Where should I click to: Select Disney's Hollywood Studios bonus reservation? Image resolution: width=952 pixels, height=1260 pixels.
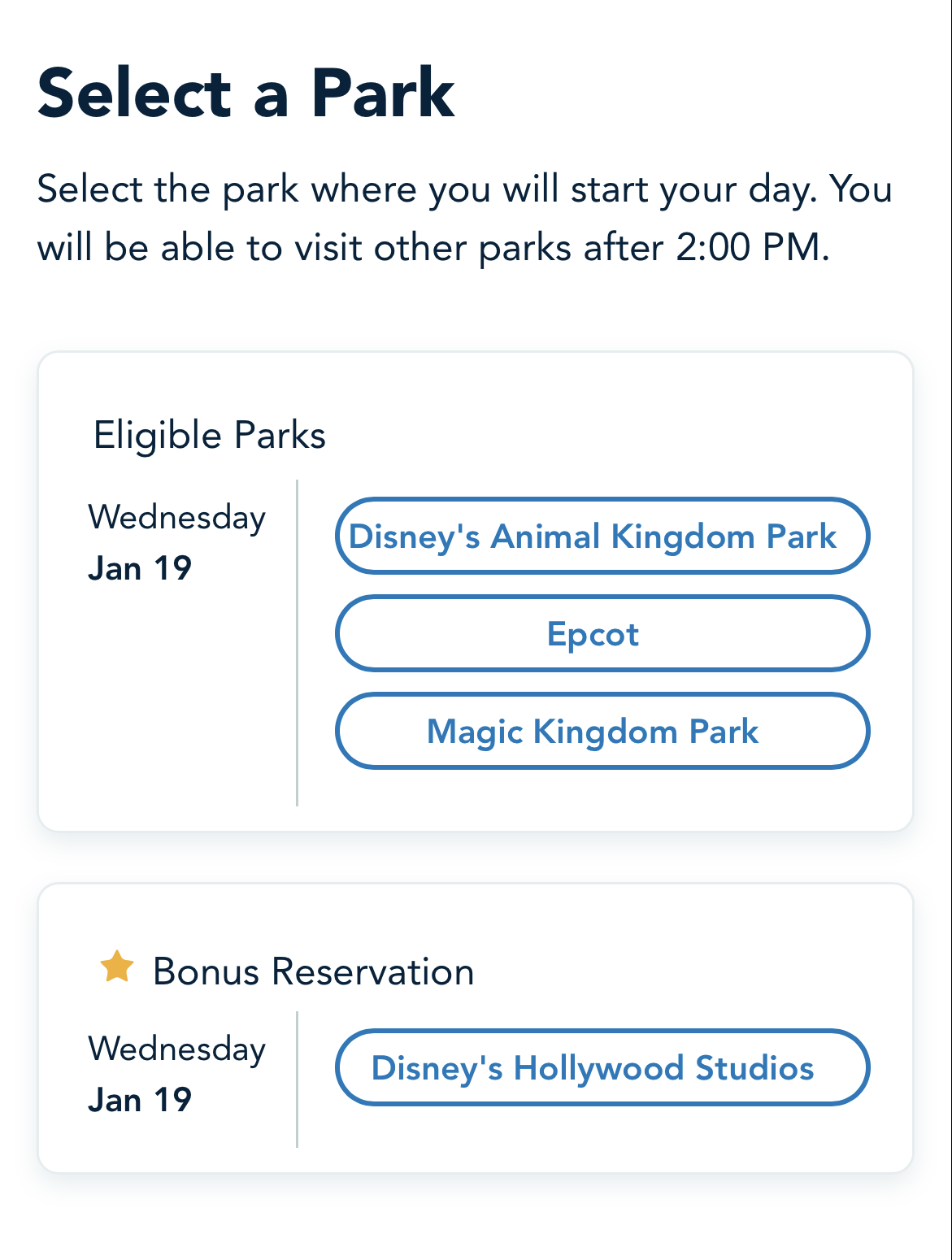point(602,1068)
